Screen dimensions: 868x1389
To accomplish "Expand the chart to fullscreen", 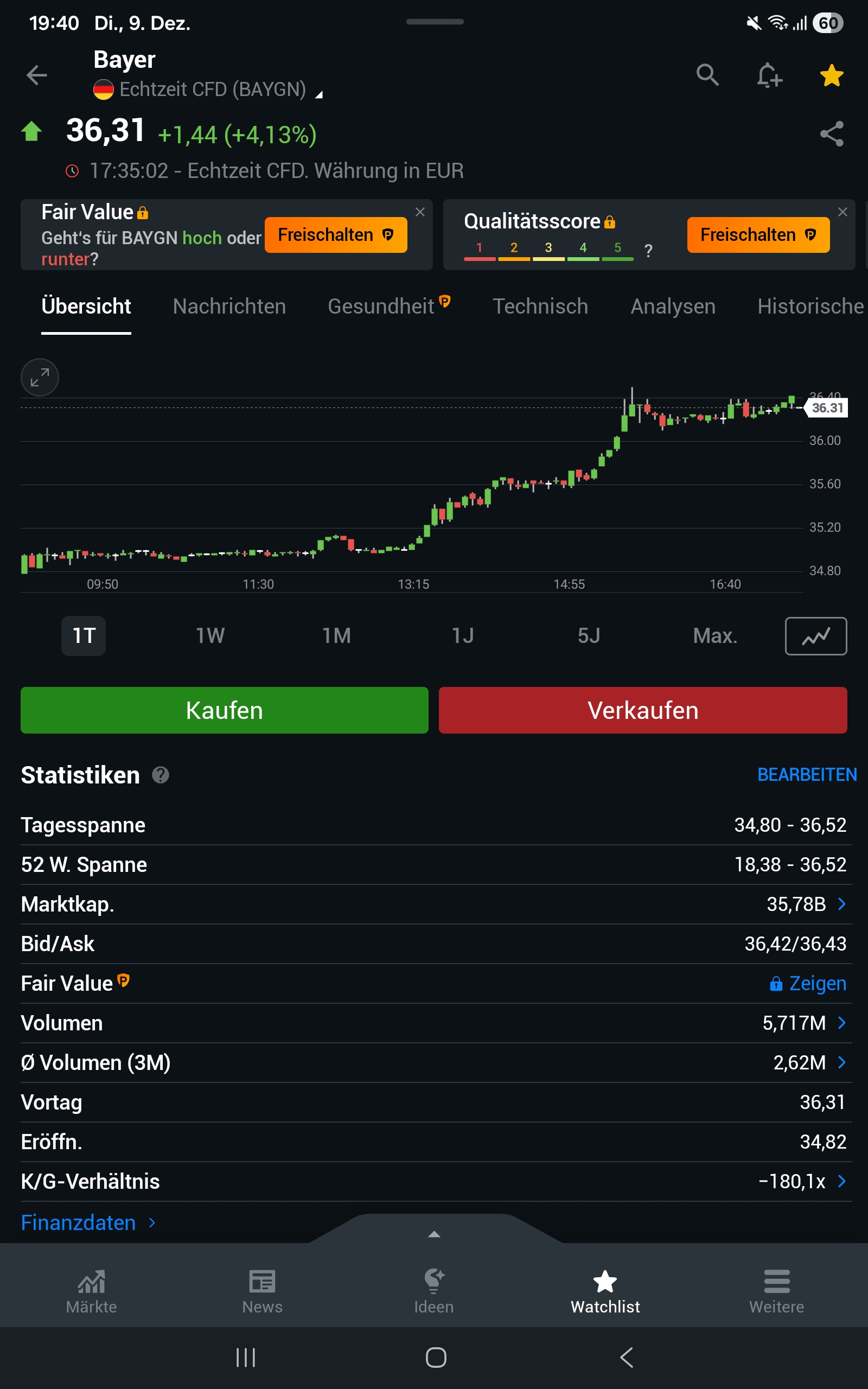I will (40, 377).
